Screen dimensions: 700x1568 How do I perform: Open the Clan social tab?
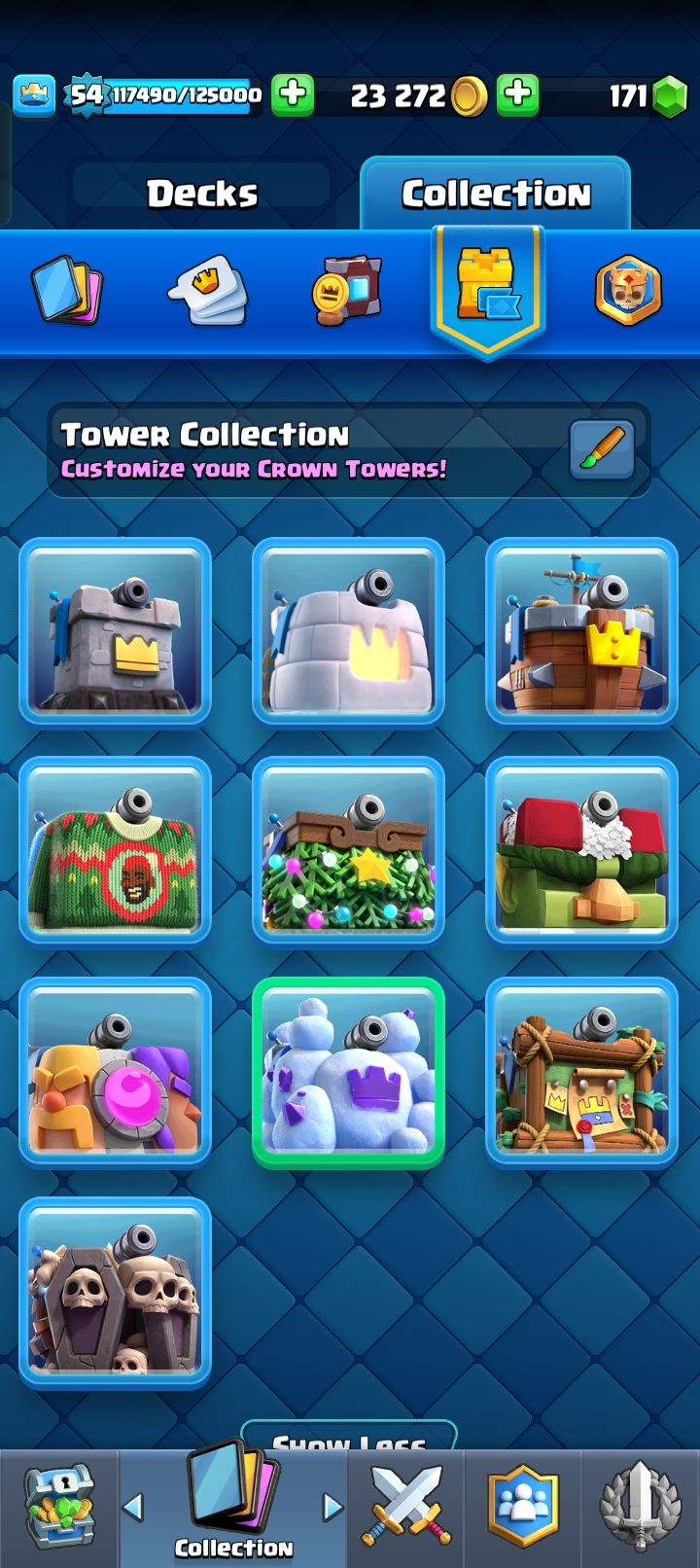523,1508
